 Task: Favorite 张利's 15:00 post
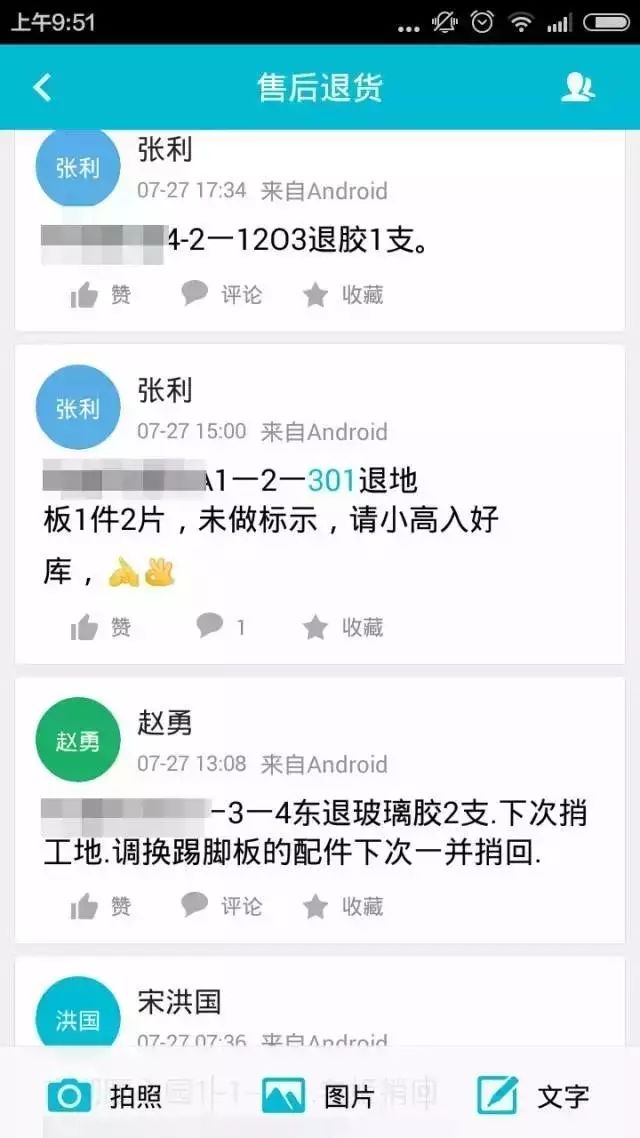tap(342, 628)
